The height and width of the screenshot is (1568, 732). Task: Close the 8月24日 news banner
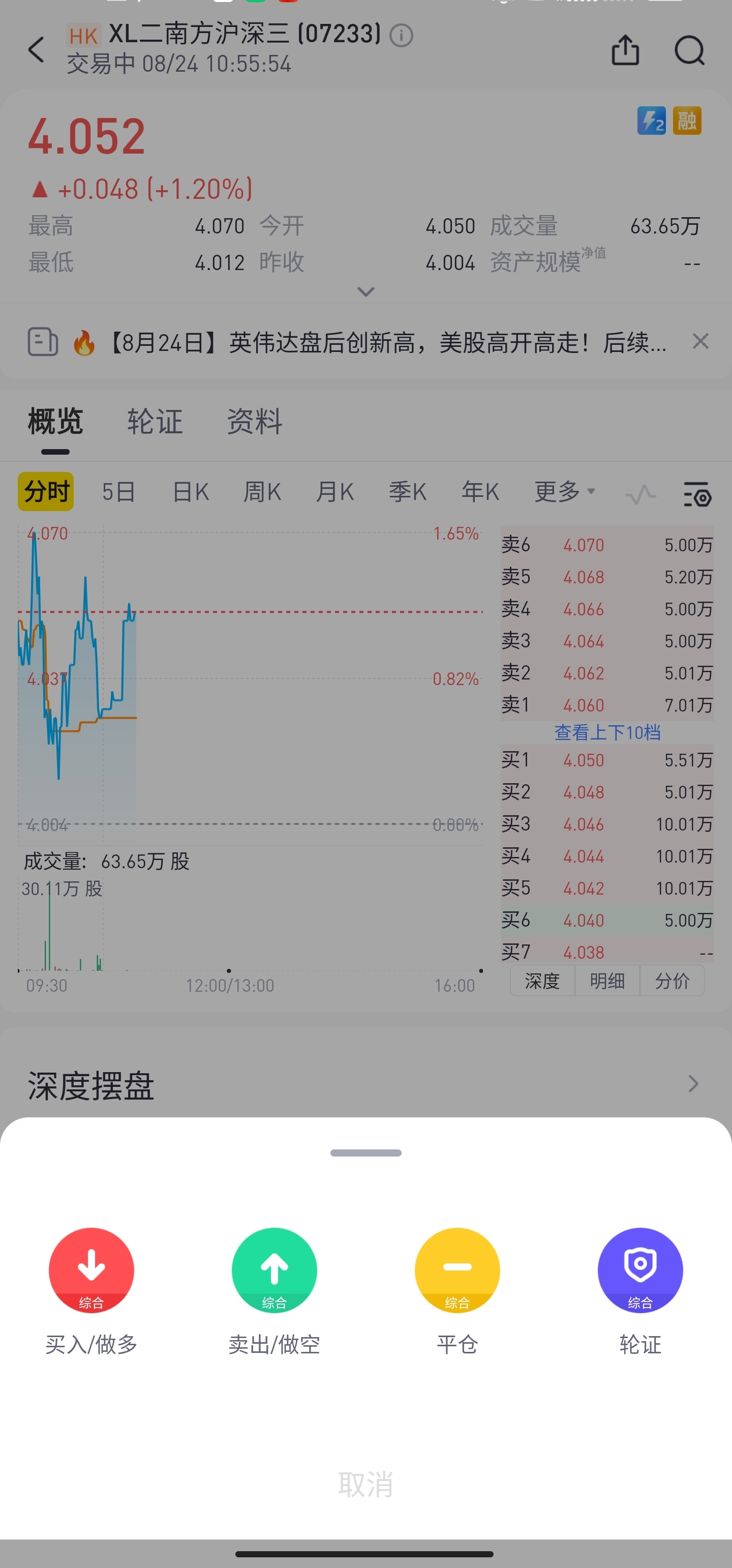click(x=700, y=341)
